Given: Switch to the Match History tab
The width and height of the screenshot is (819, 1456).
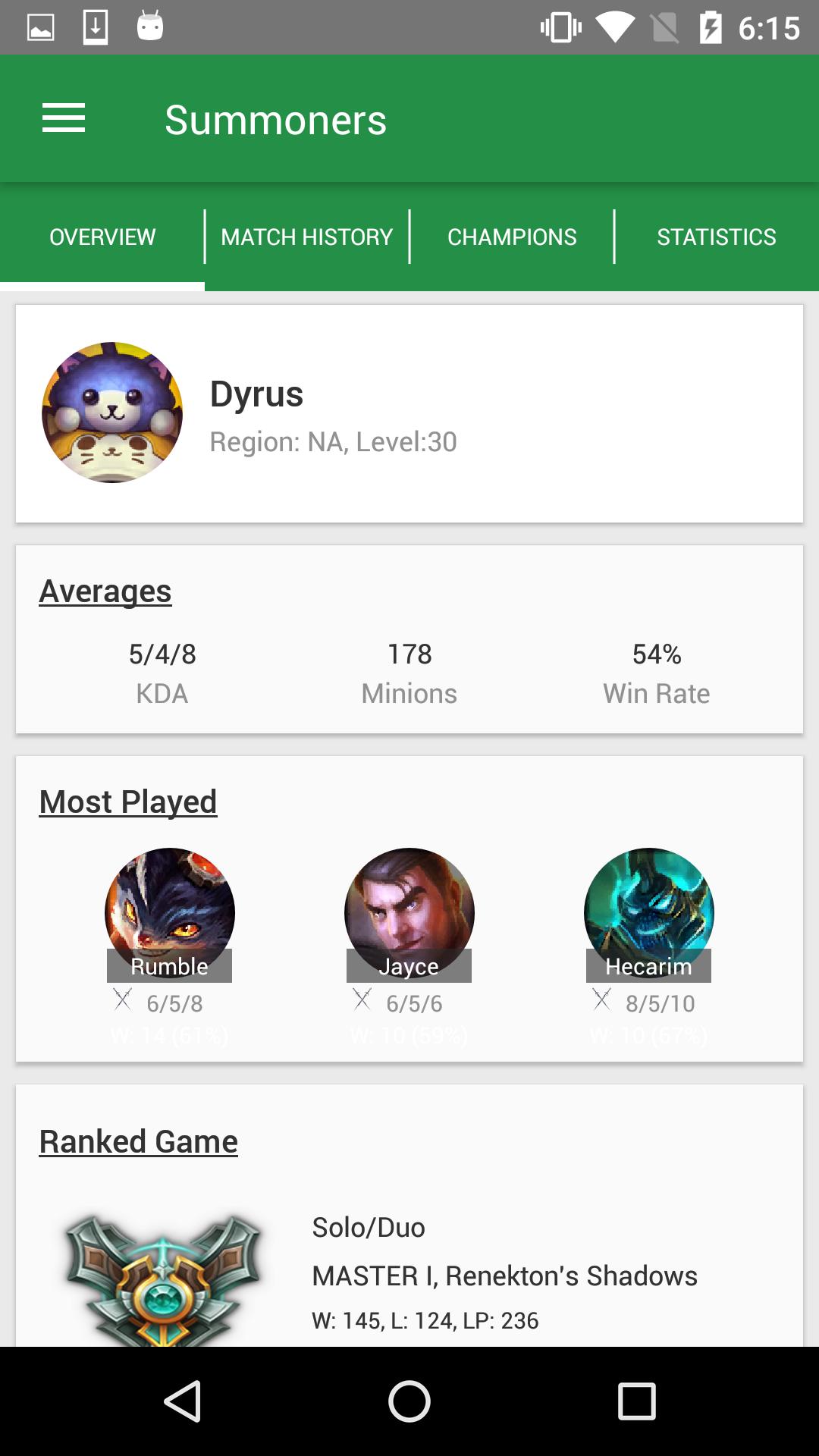Looking at the screenshot, I should click(307, 237).
